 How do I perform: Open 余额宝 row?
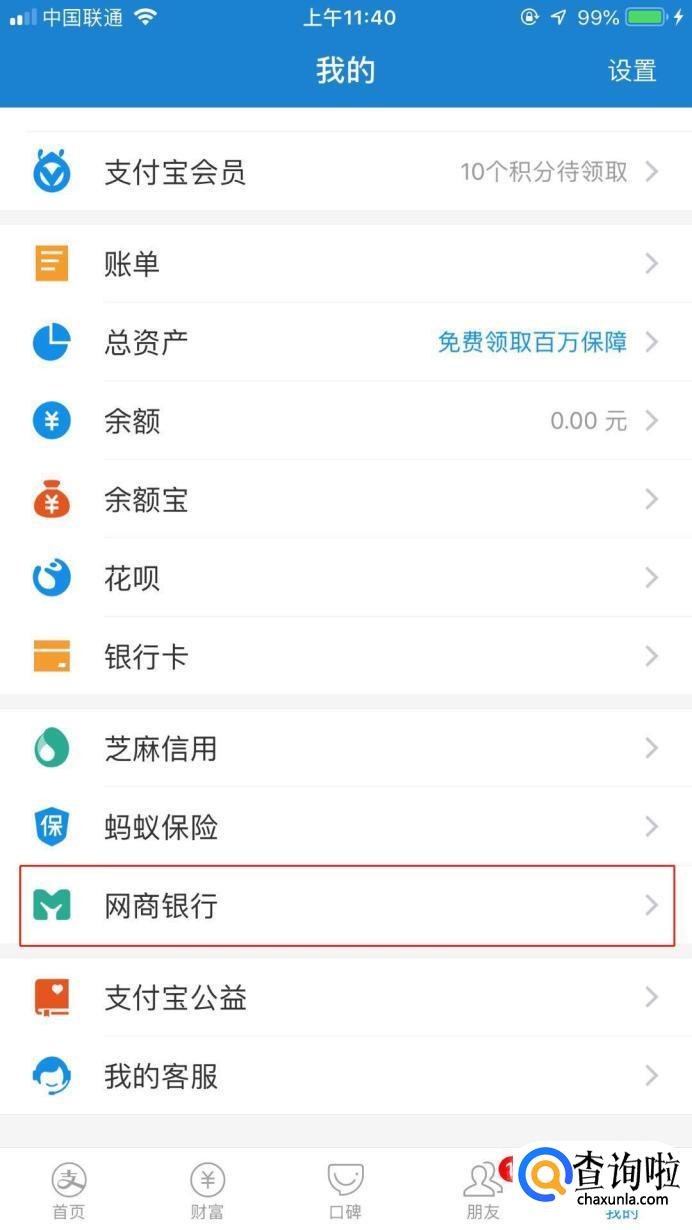tap(345, 499)
